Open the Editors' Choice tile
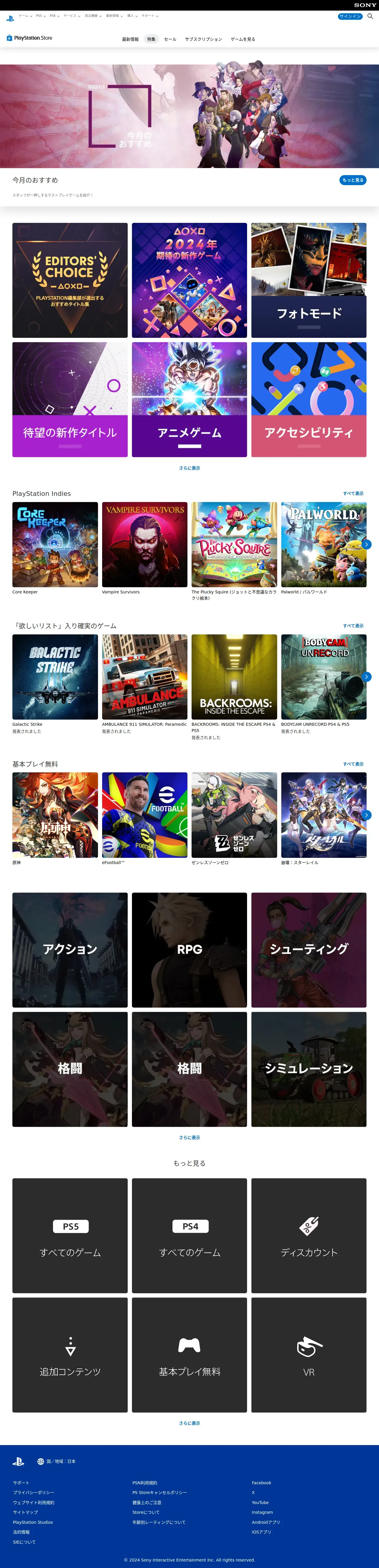This screenshot has height=1568, width=379. 70,280
